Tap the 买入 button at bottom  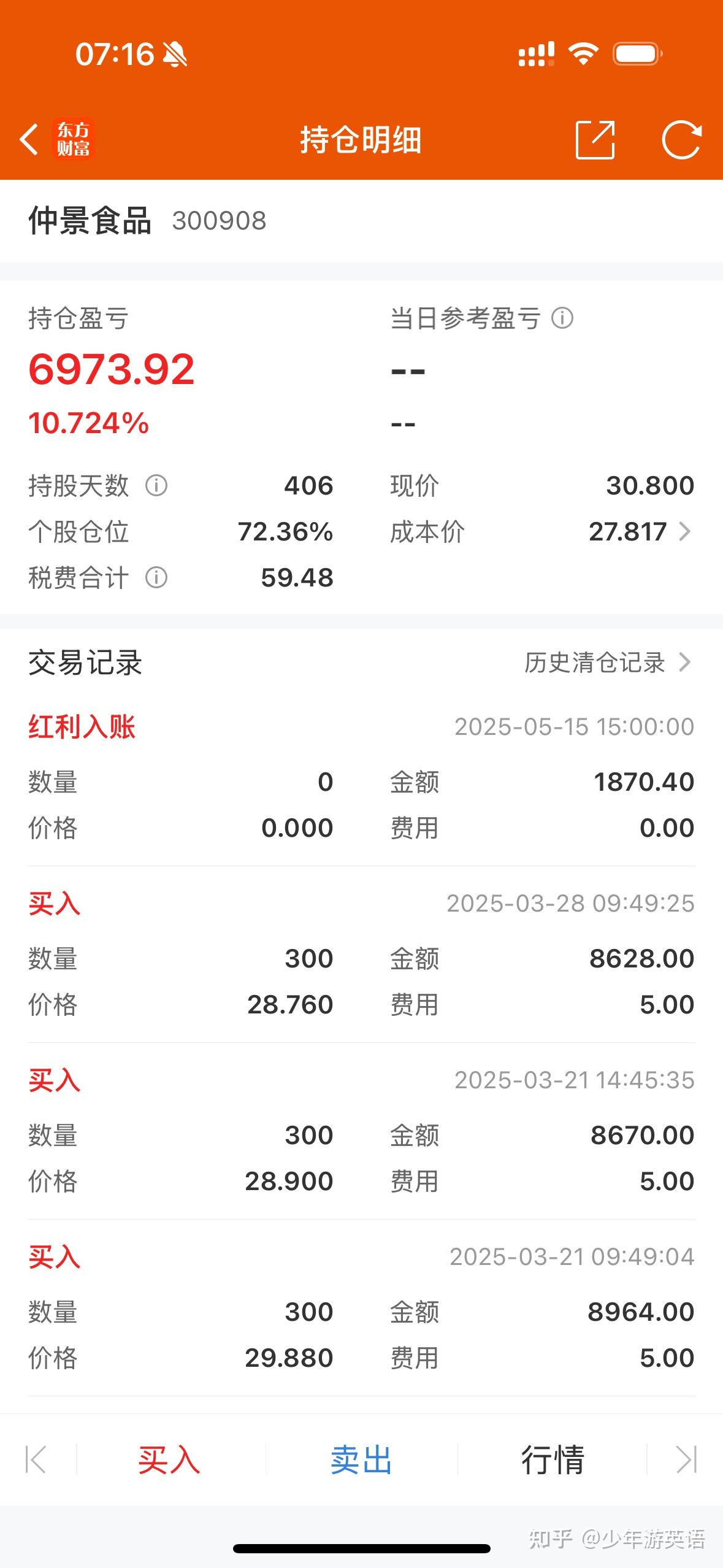coord(169,1459)
